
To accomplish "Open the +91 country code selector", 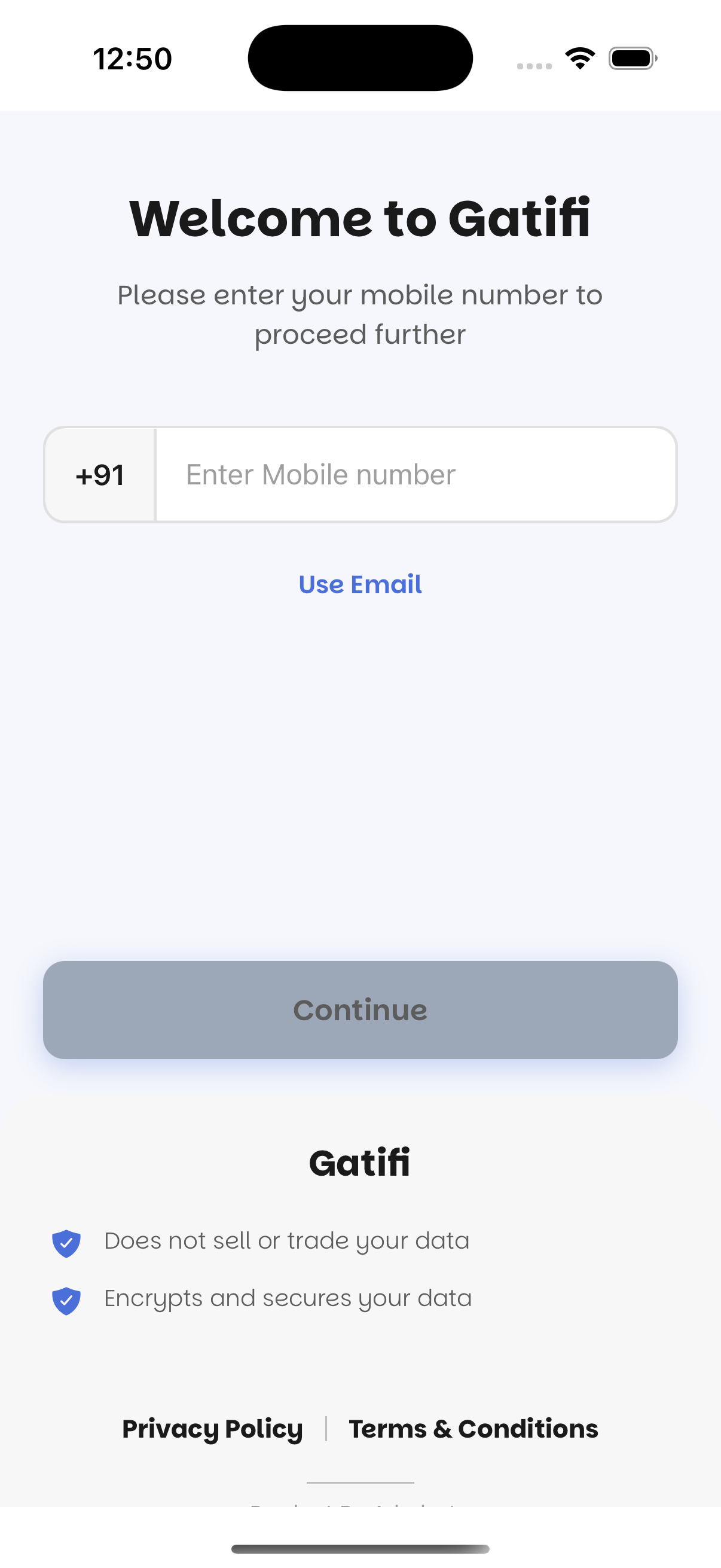I will [x=99, y=475].
